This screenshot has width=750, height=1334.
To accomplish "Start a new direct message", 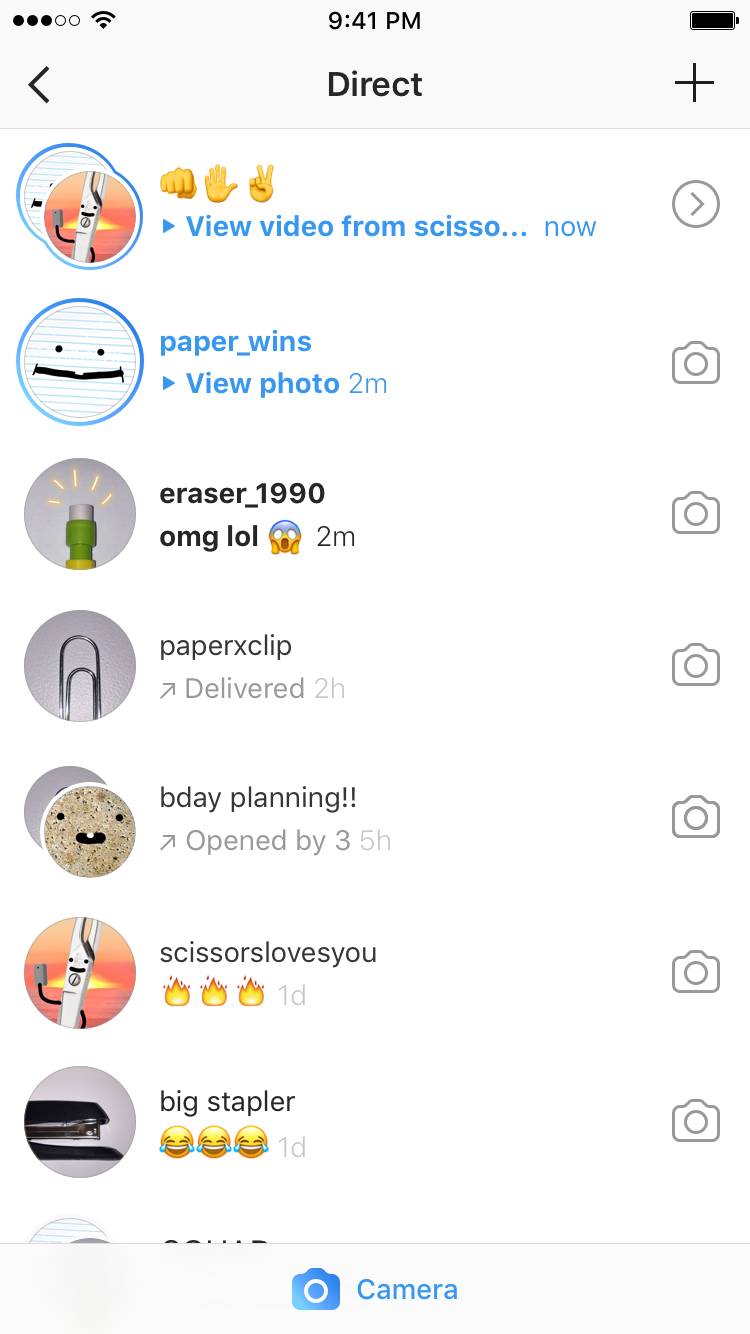I will pyautogui.click(x=694, y=84).
